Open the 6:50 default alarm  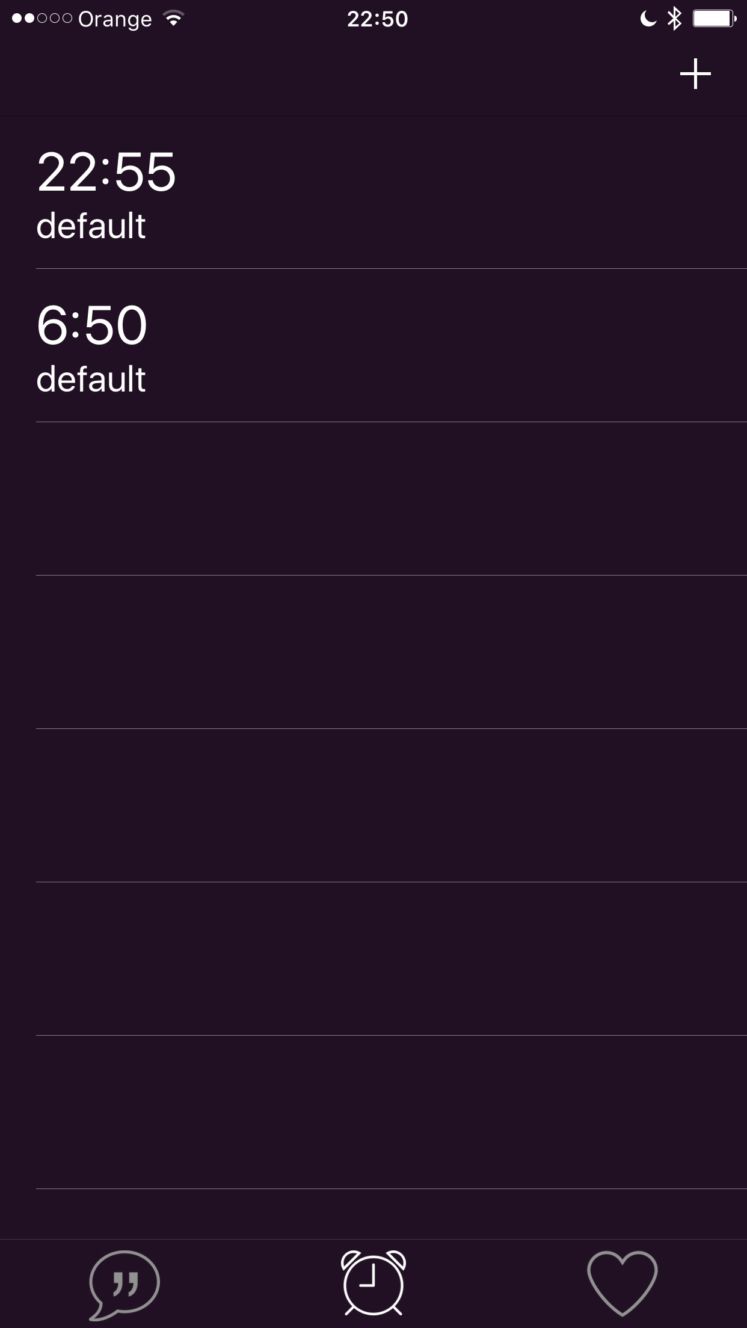(373, 346)
